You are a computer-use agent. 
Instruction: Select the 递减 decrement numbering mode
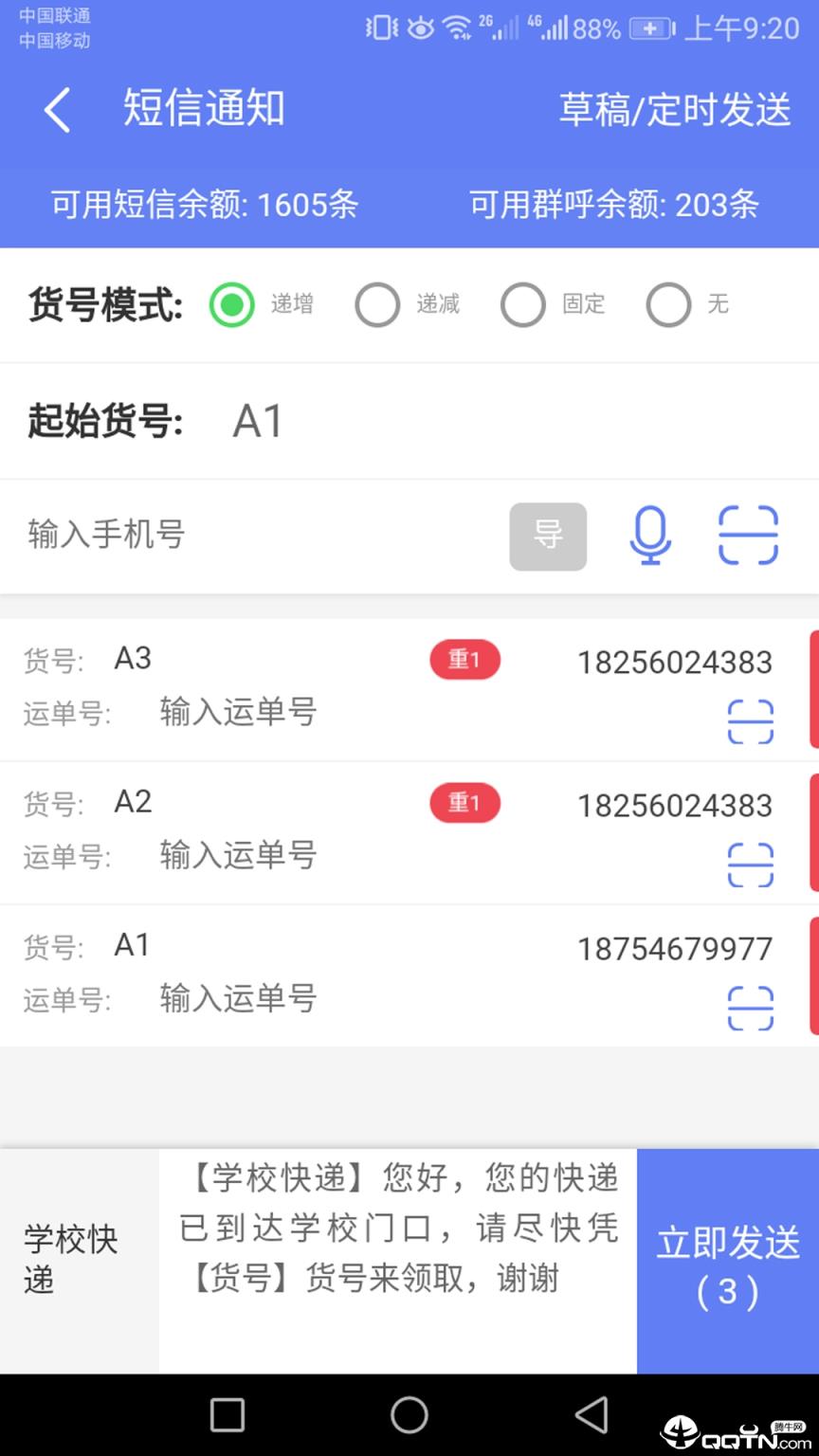click(x=378, y=305)
